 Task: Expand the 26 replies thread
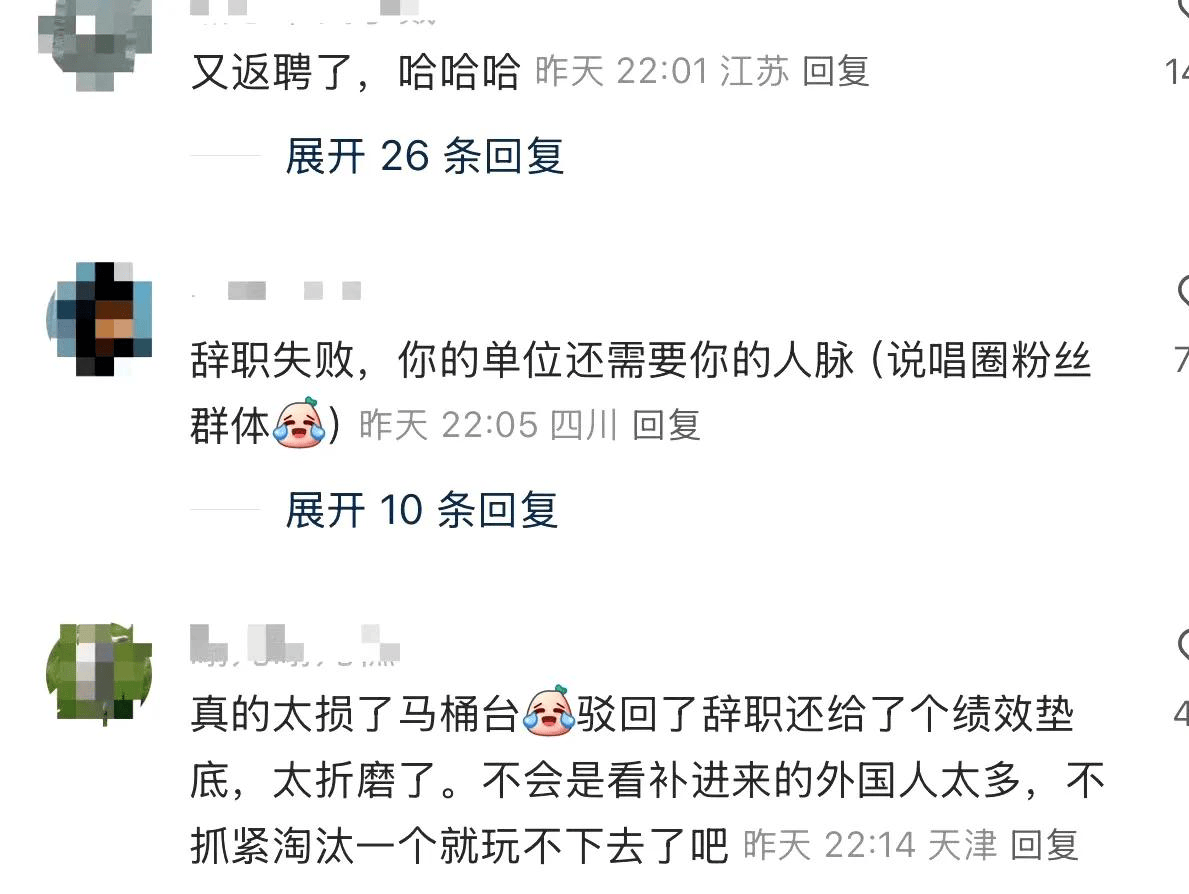pos(424,157)
